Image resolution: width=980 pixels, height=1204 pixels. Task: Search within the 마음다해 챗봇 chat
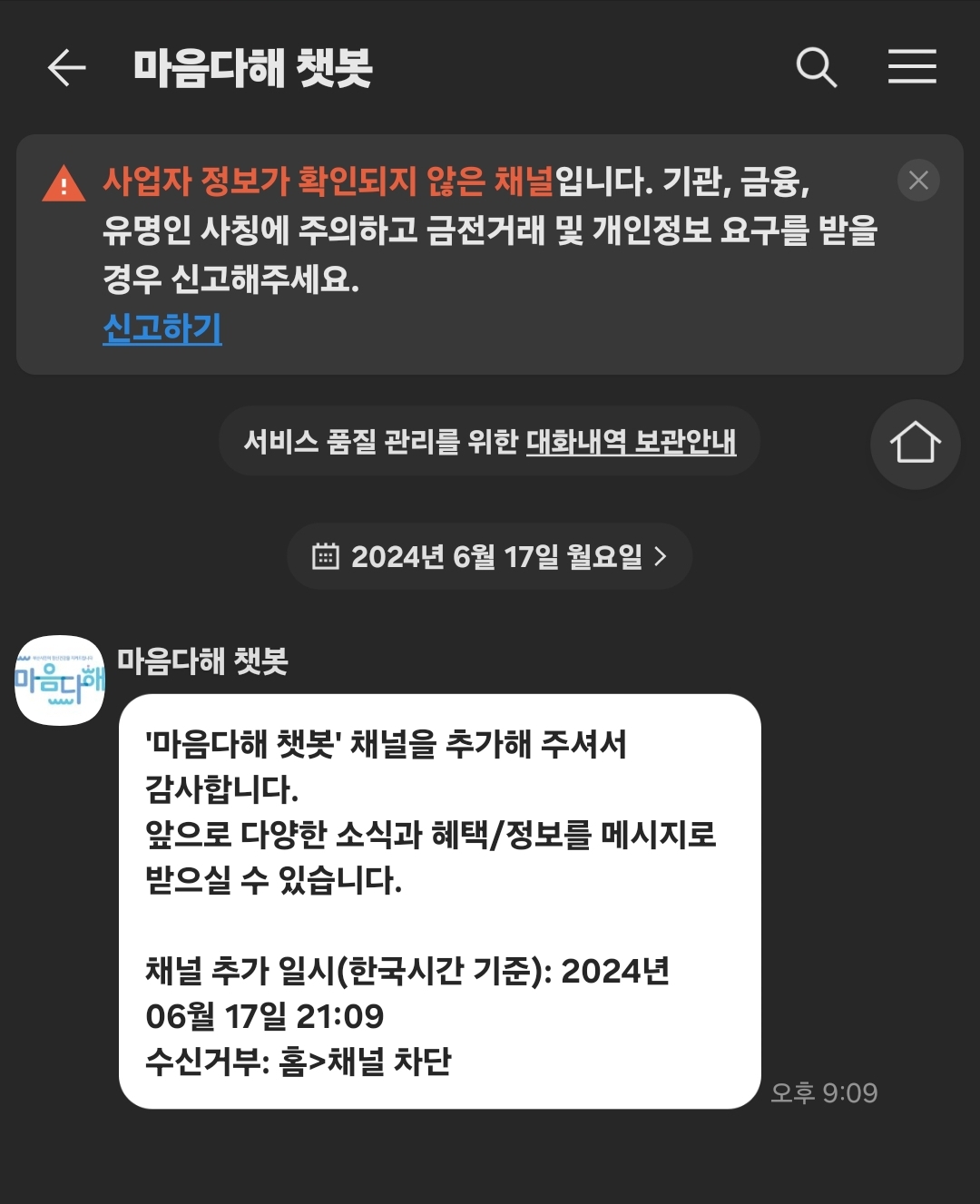pos(816,68)
